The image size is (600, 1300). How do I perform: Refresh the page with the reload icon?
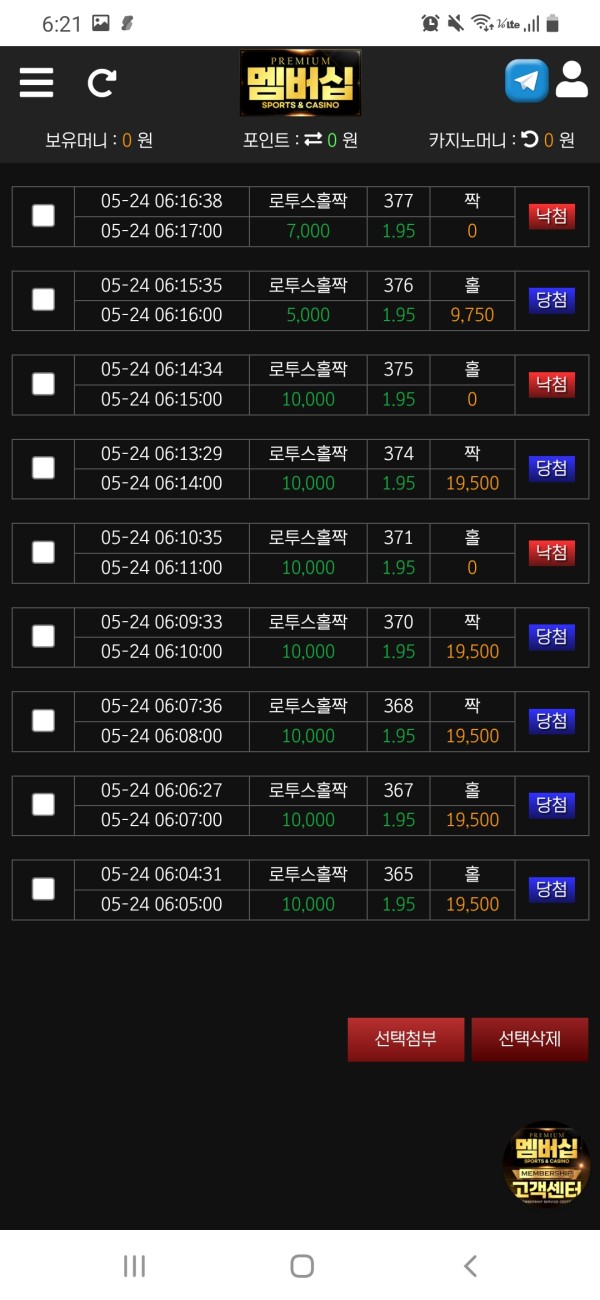(x=102, y=82)
